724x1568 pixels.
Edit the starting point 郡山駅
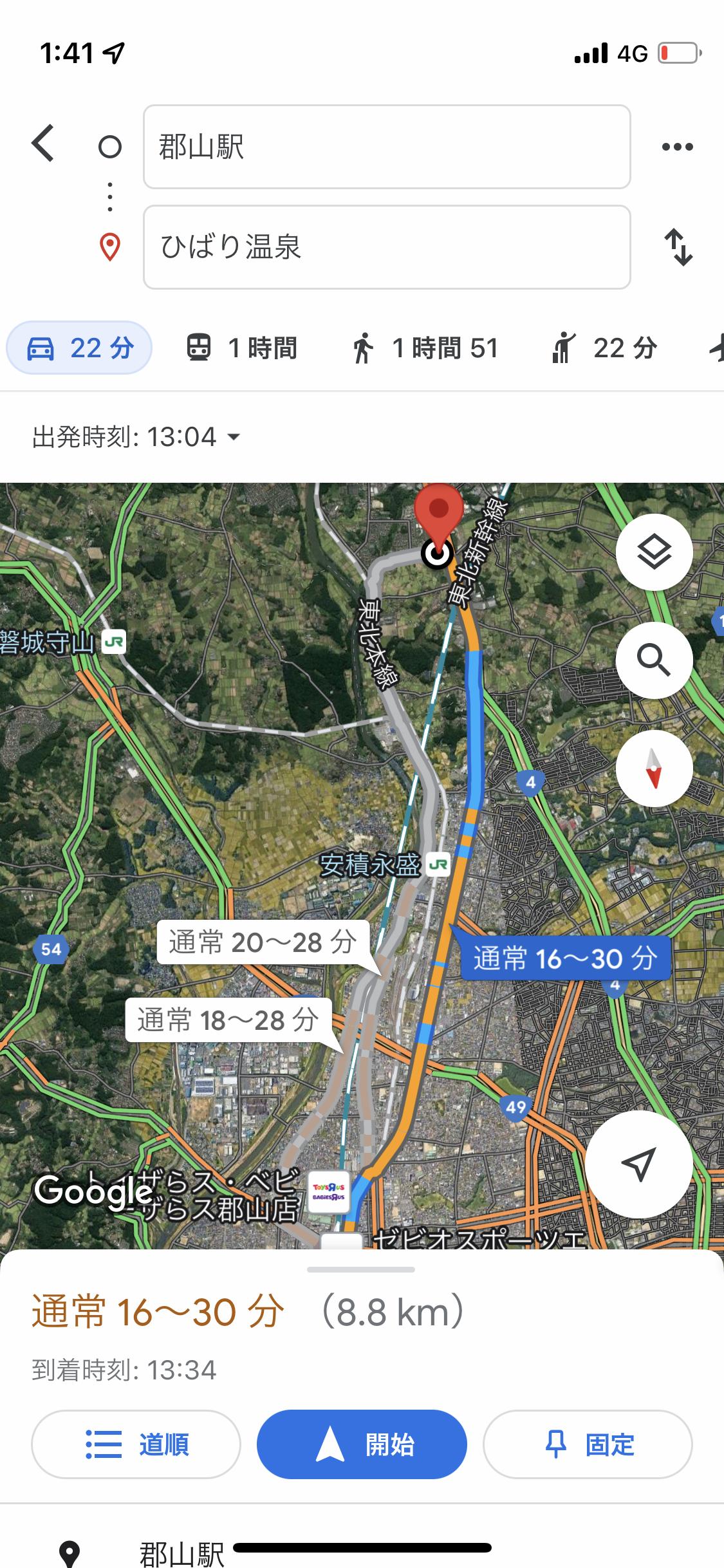click(386, 147)
